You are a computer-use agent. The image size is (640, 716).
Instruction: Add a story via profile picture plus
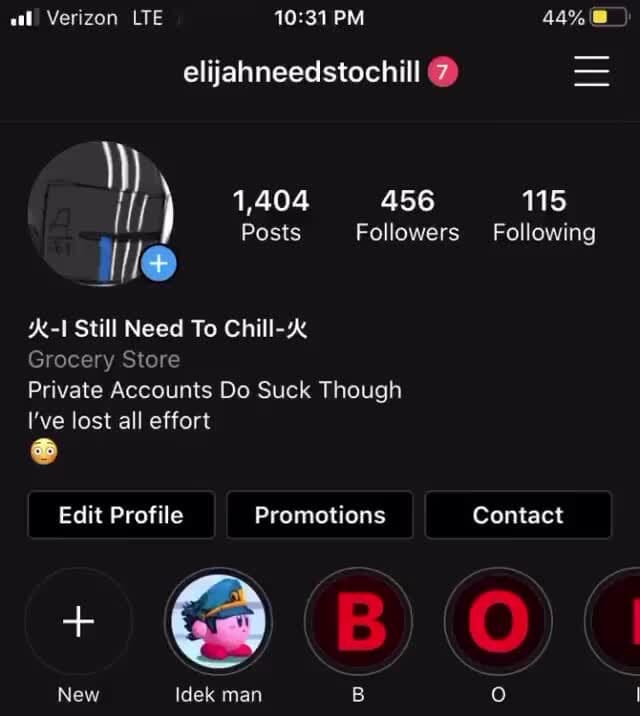click(158, 264)
